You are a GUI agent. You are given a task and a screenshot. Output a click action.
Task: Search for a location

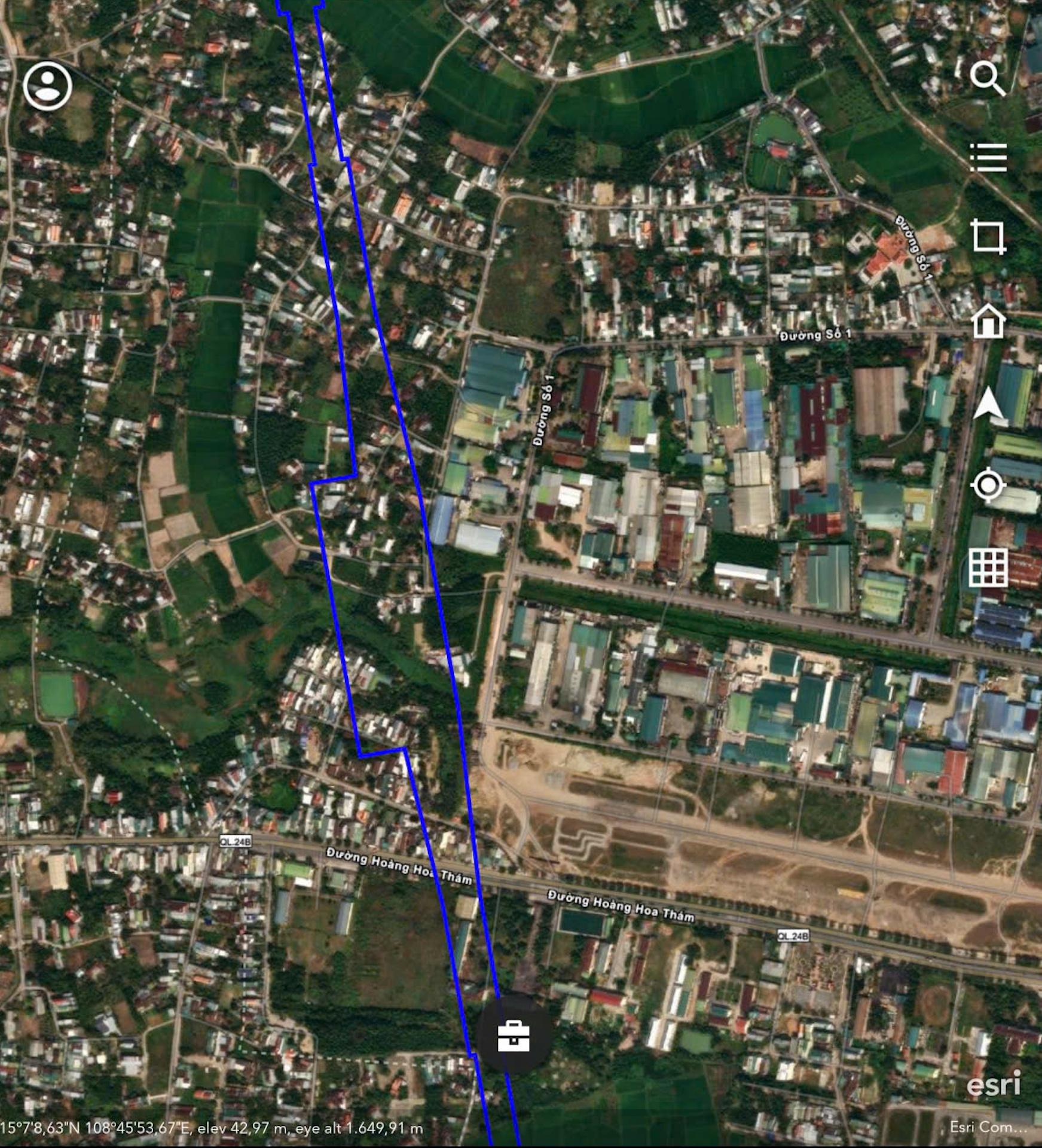[988, 79]
